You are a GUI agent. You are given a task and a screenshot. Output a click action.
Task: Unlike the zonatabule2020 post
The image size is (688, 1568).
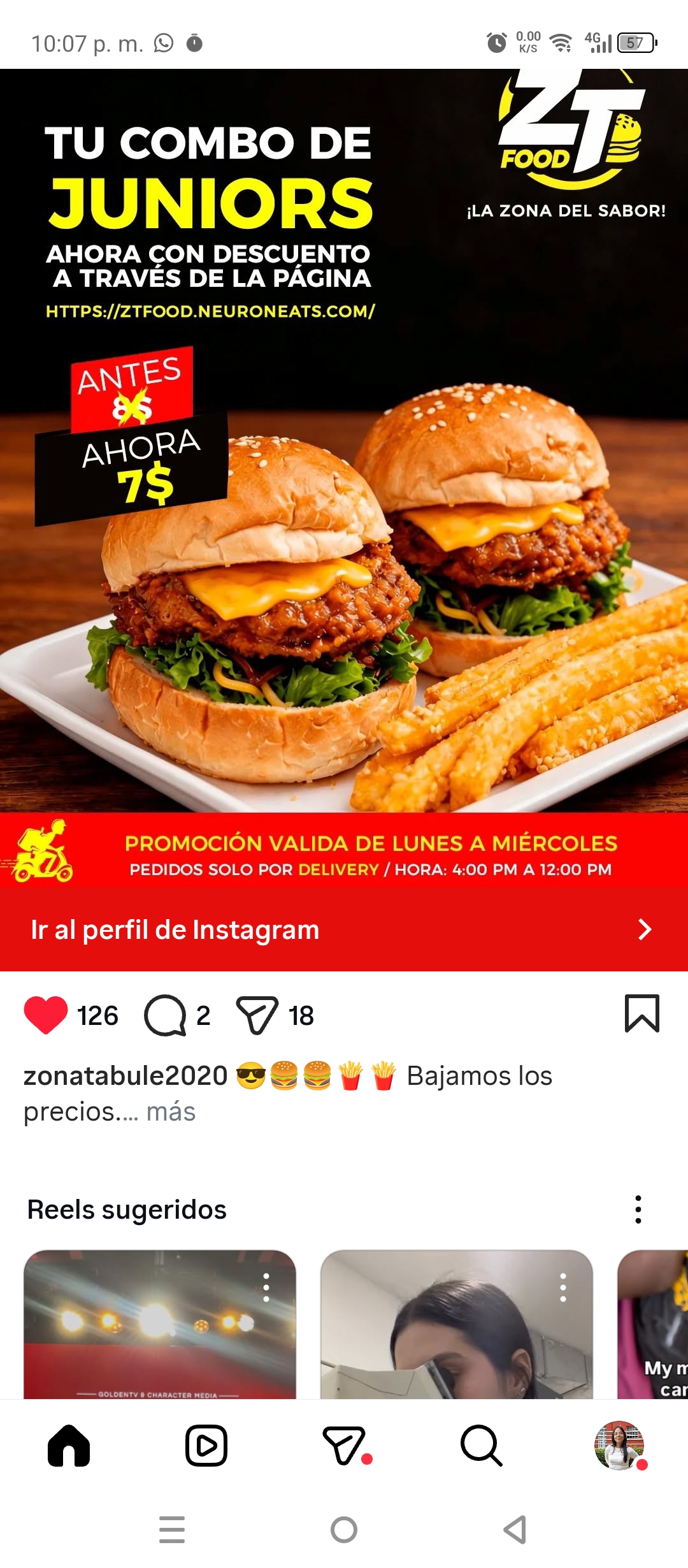[46, 1014]
